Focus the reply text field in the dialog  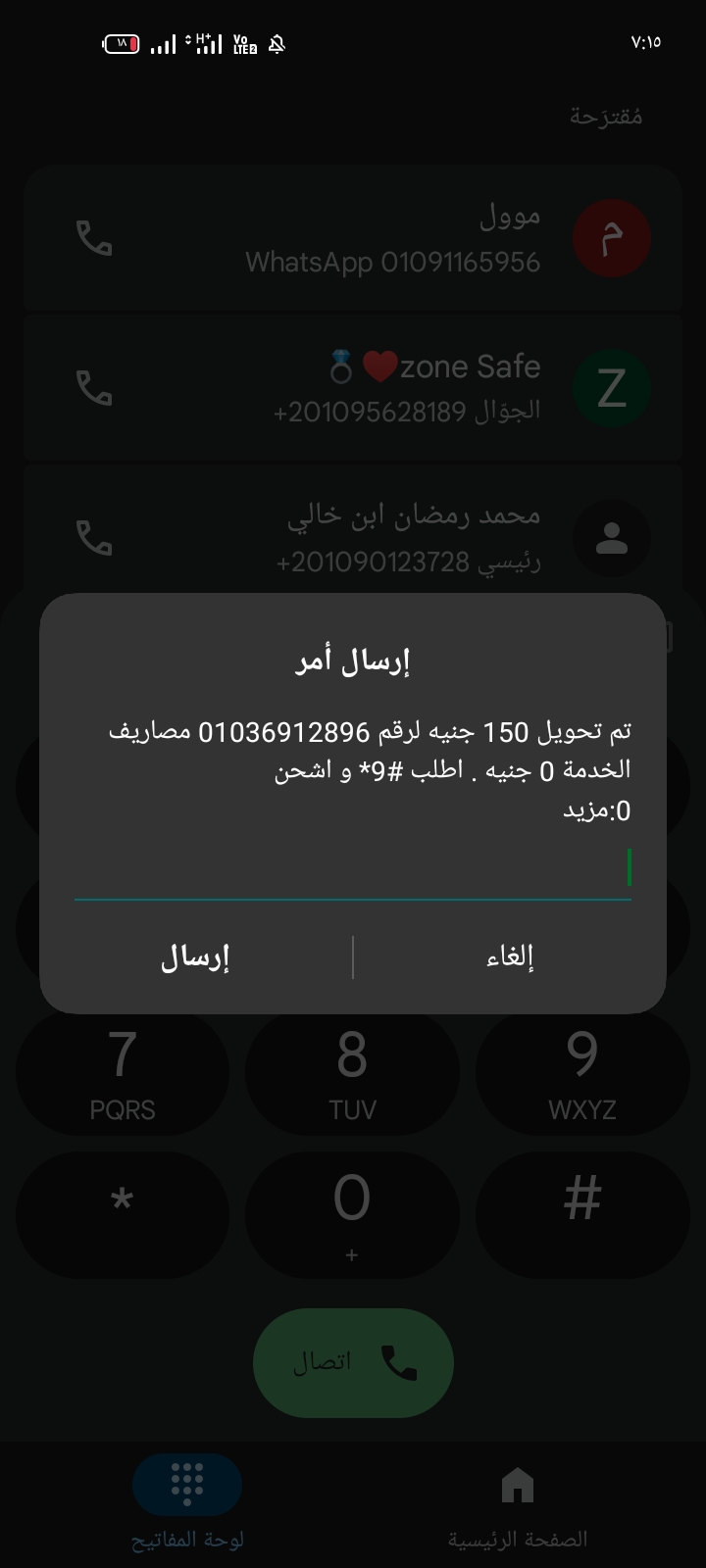pyautogui.click(x=353, y=870)
